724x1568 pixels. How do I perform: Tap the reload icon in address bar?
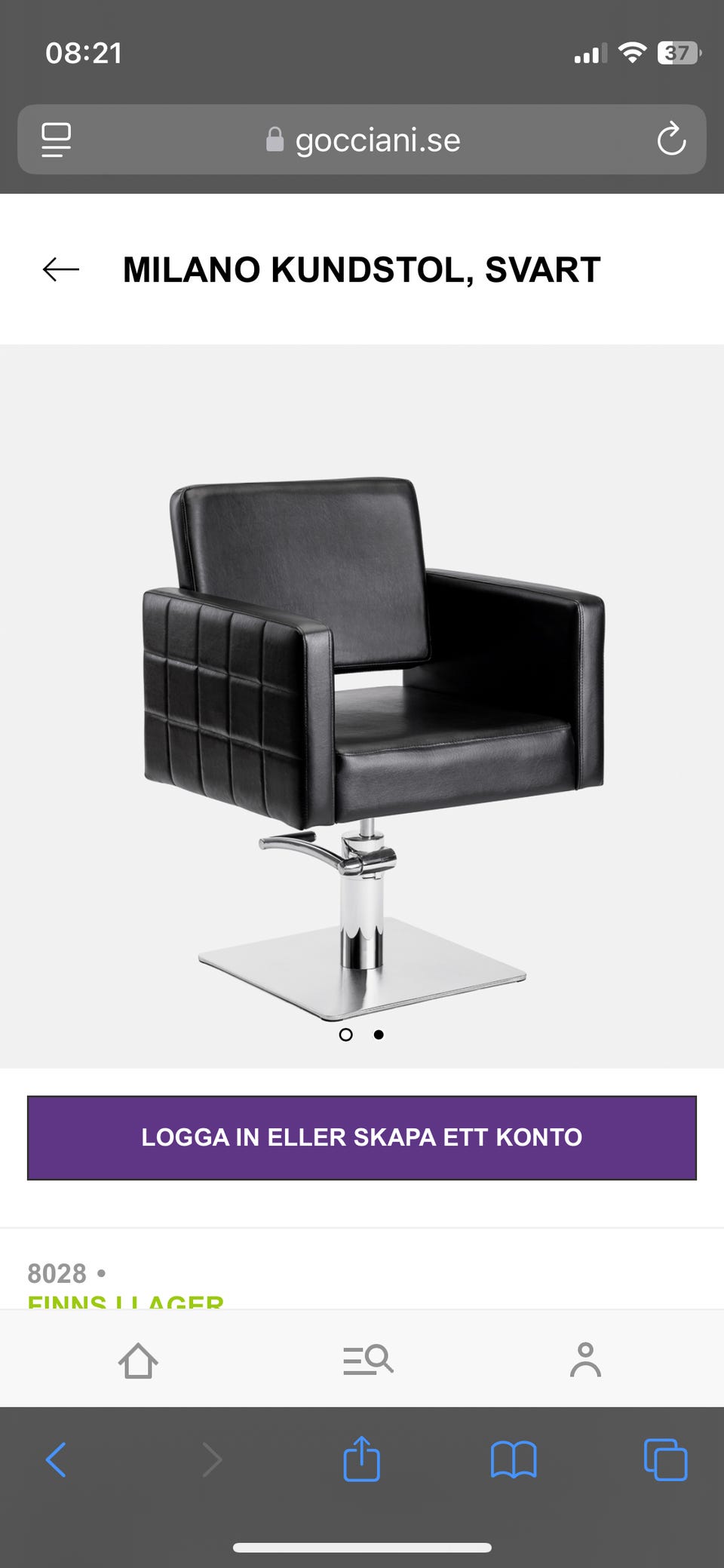670,140
